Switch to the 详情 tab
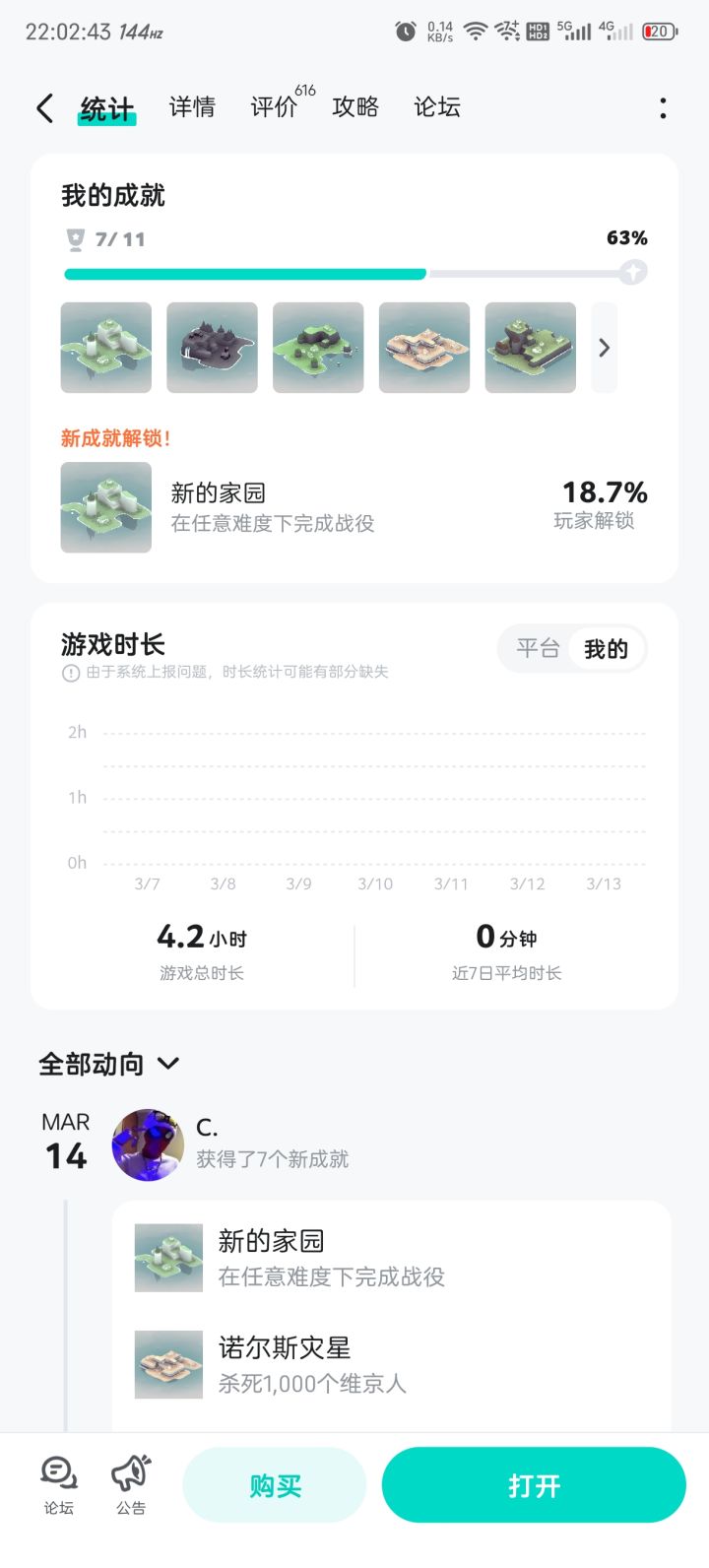The height and width of the screenshot is (1568, 709). pyautogui.click(x=191, y=107)
